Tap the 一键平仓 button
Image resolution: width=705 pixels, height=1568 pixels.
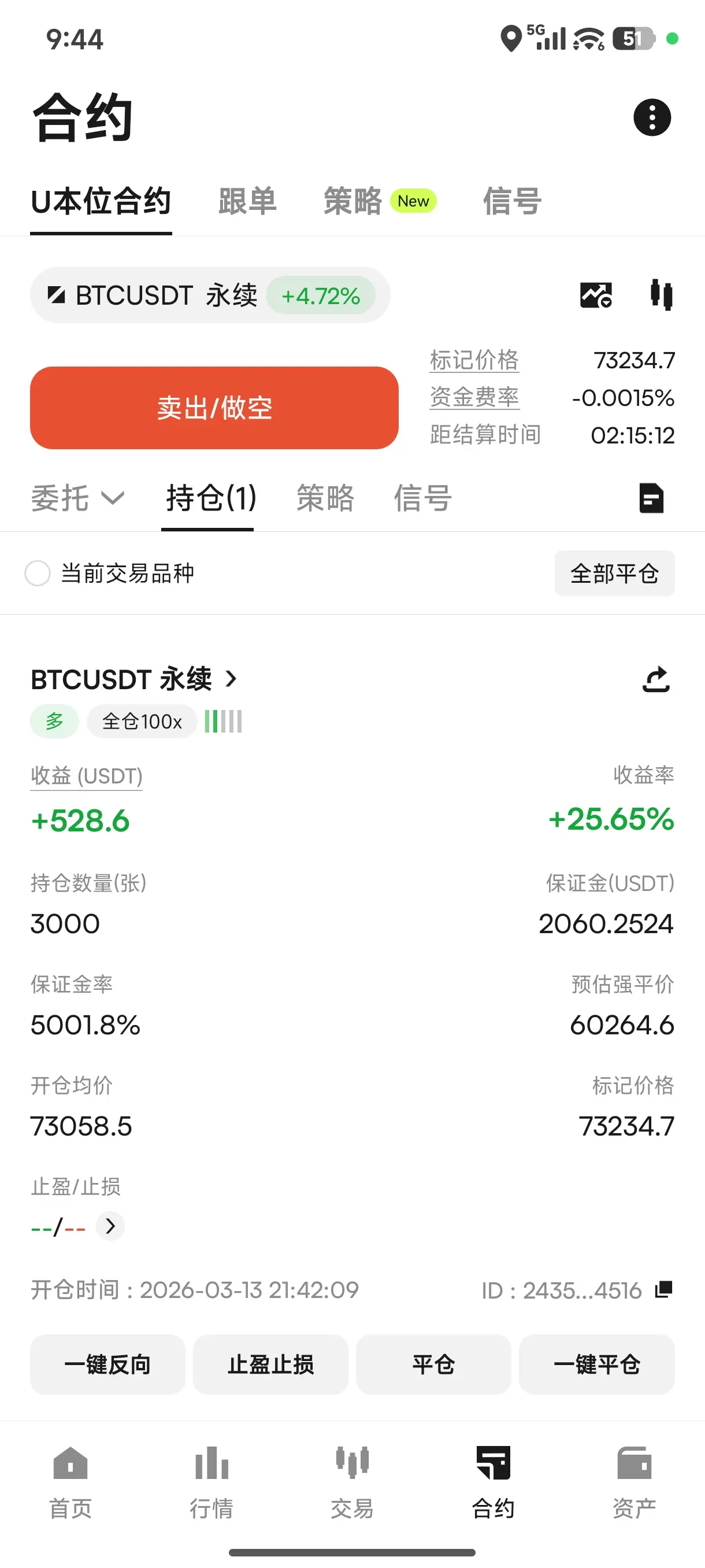597,1364
